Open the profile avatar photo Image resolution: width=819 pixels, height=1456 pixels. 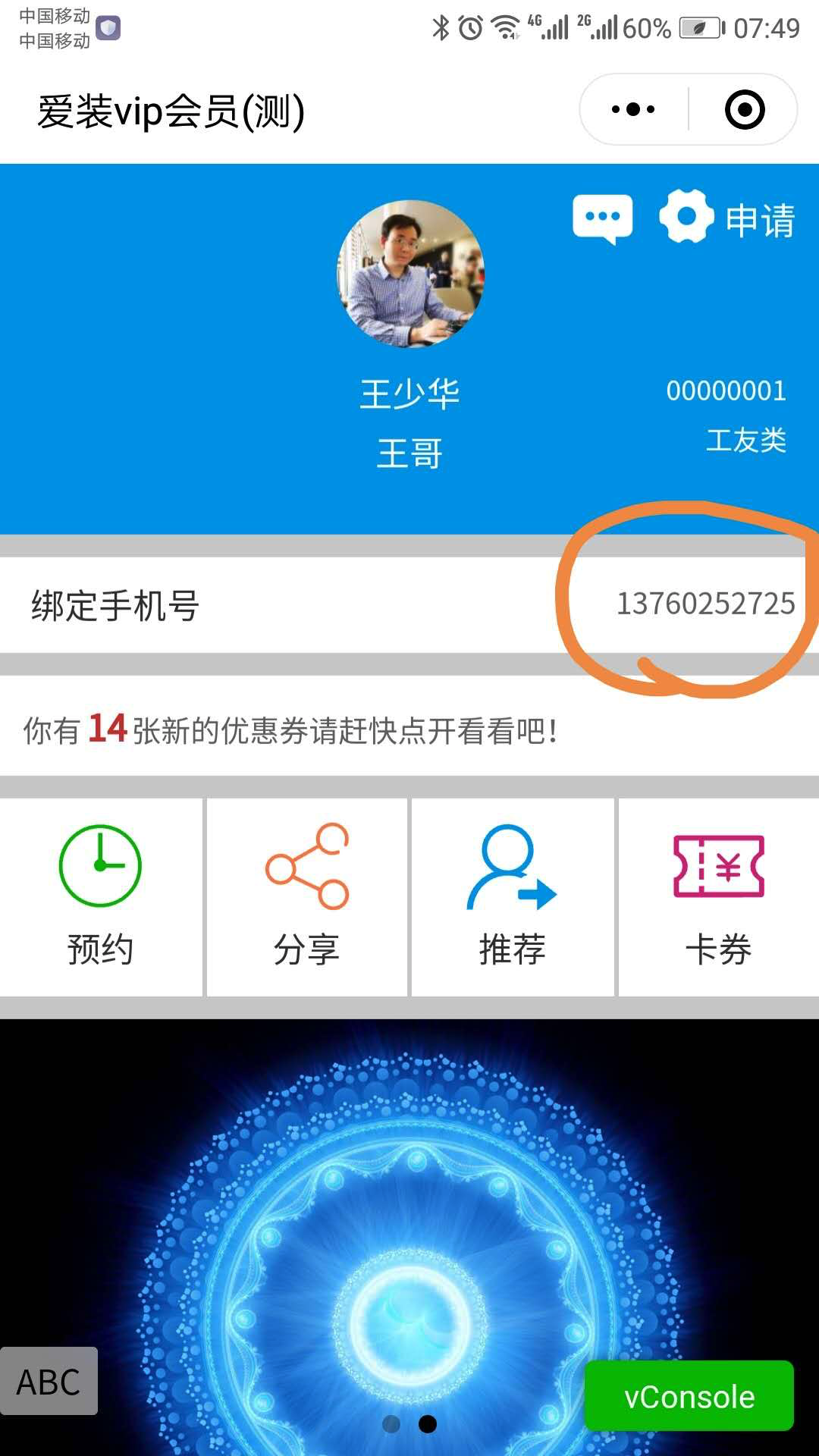pos(410,274)
